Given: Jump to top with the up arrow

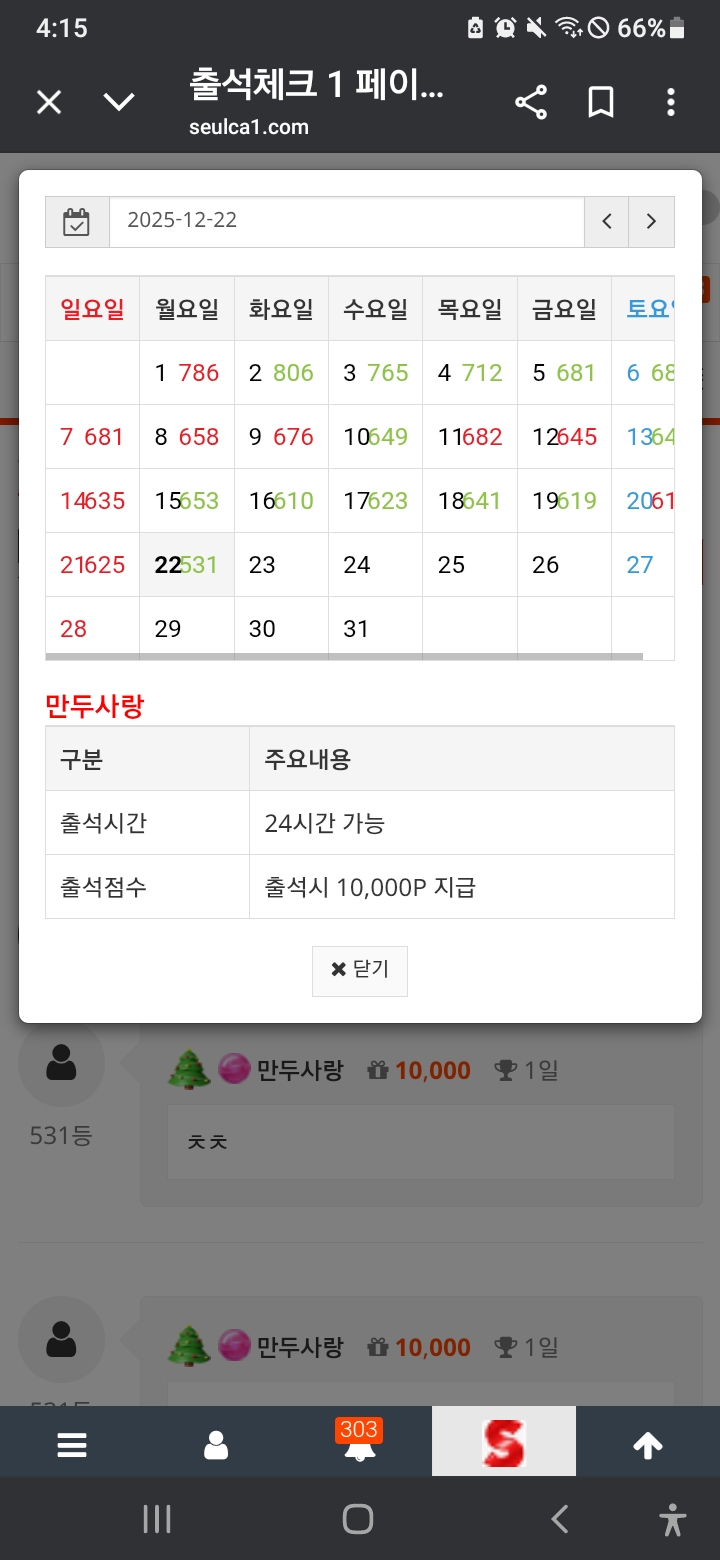Looking at the screenshot, I should click(648, 1445).
